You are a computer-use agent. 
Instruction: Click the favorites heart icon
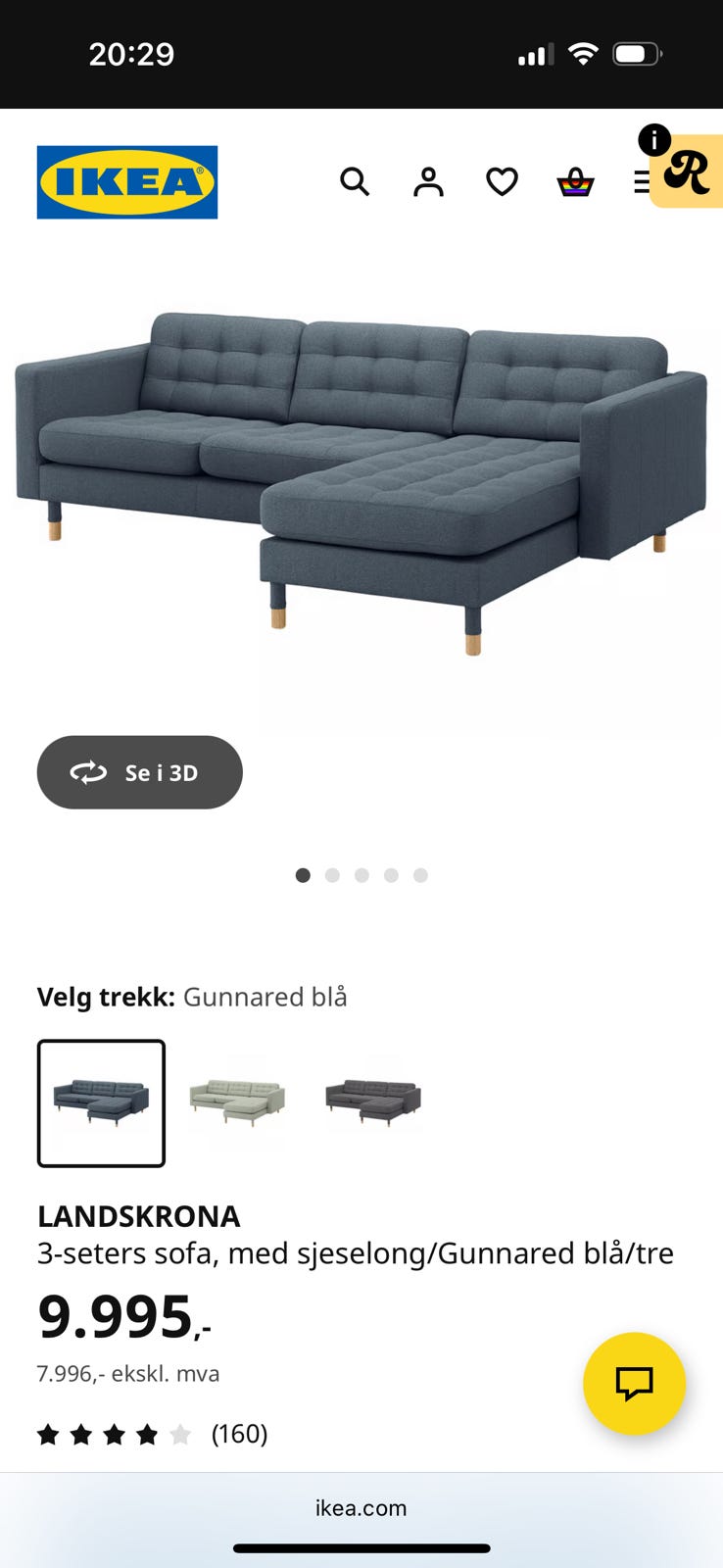click(x=501, y=182)
